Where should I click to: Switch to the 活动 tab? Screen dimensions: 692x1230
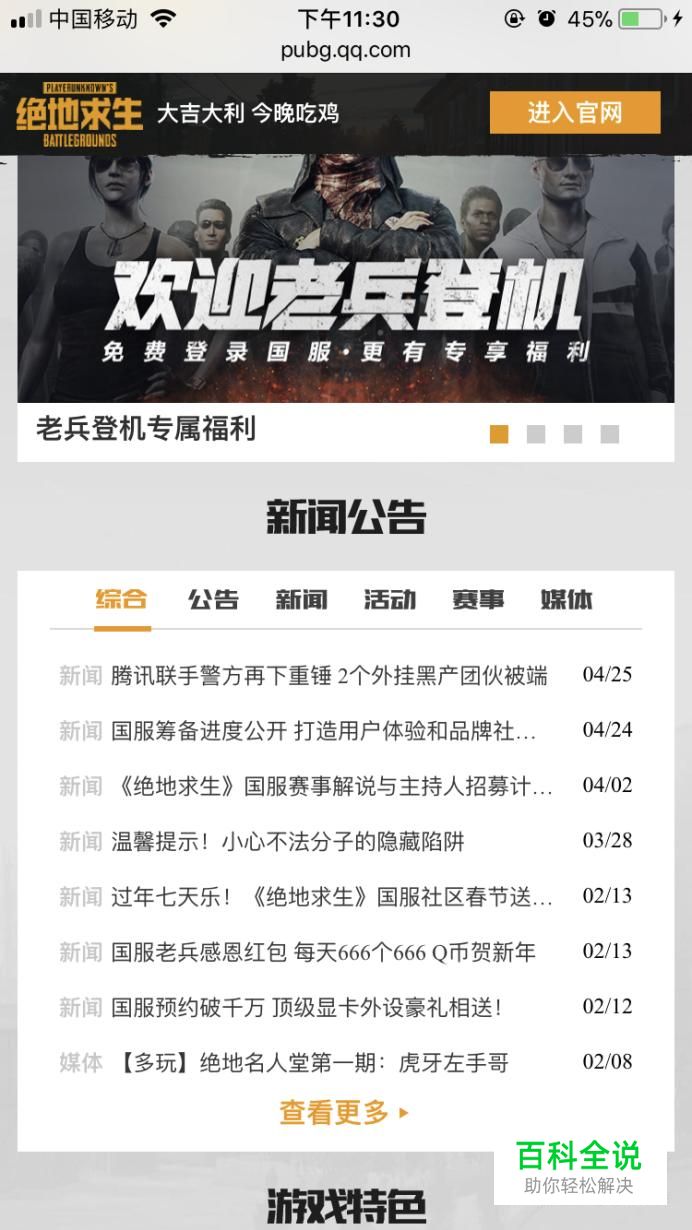pos(389,600)
